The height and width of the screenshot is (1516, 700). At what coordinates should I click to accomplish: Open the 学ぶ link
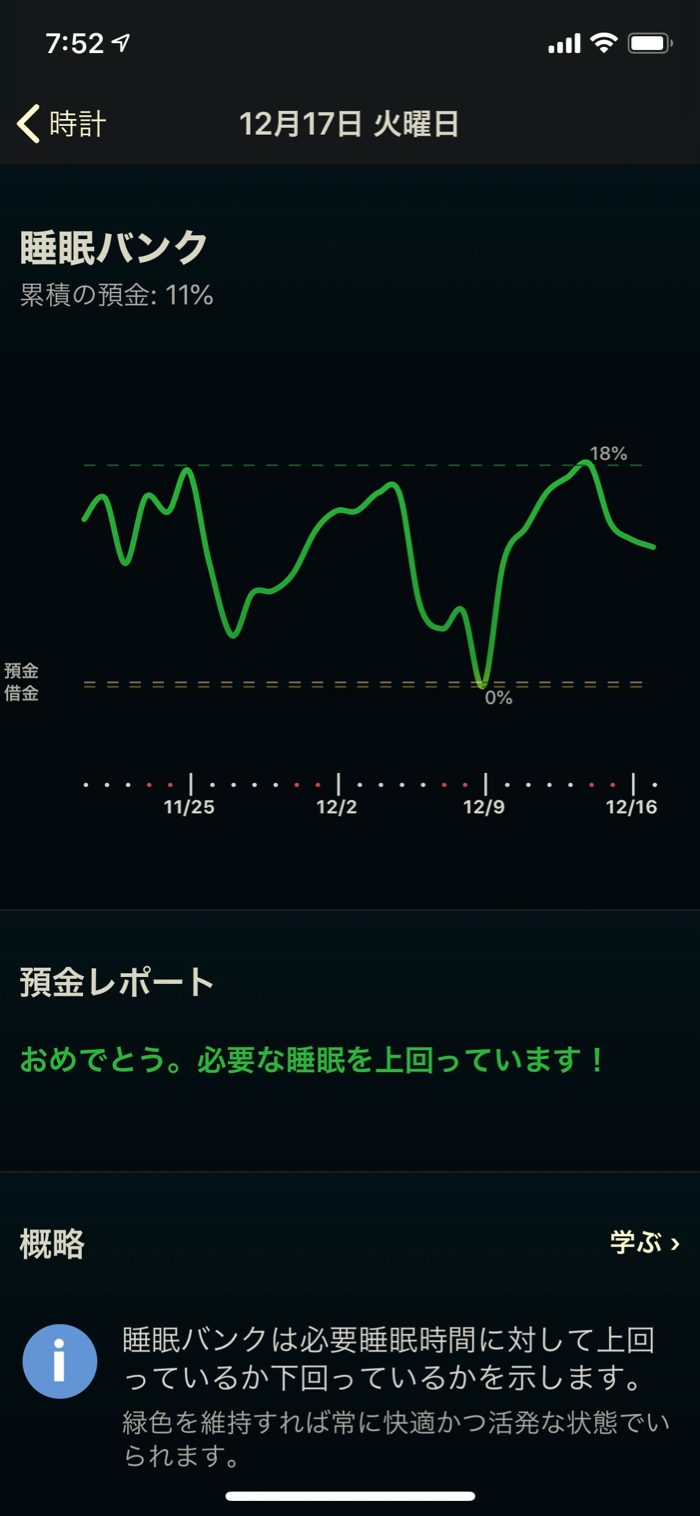[x=644, y=1243]
